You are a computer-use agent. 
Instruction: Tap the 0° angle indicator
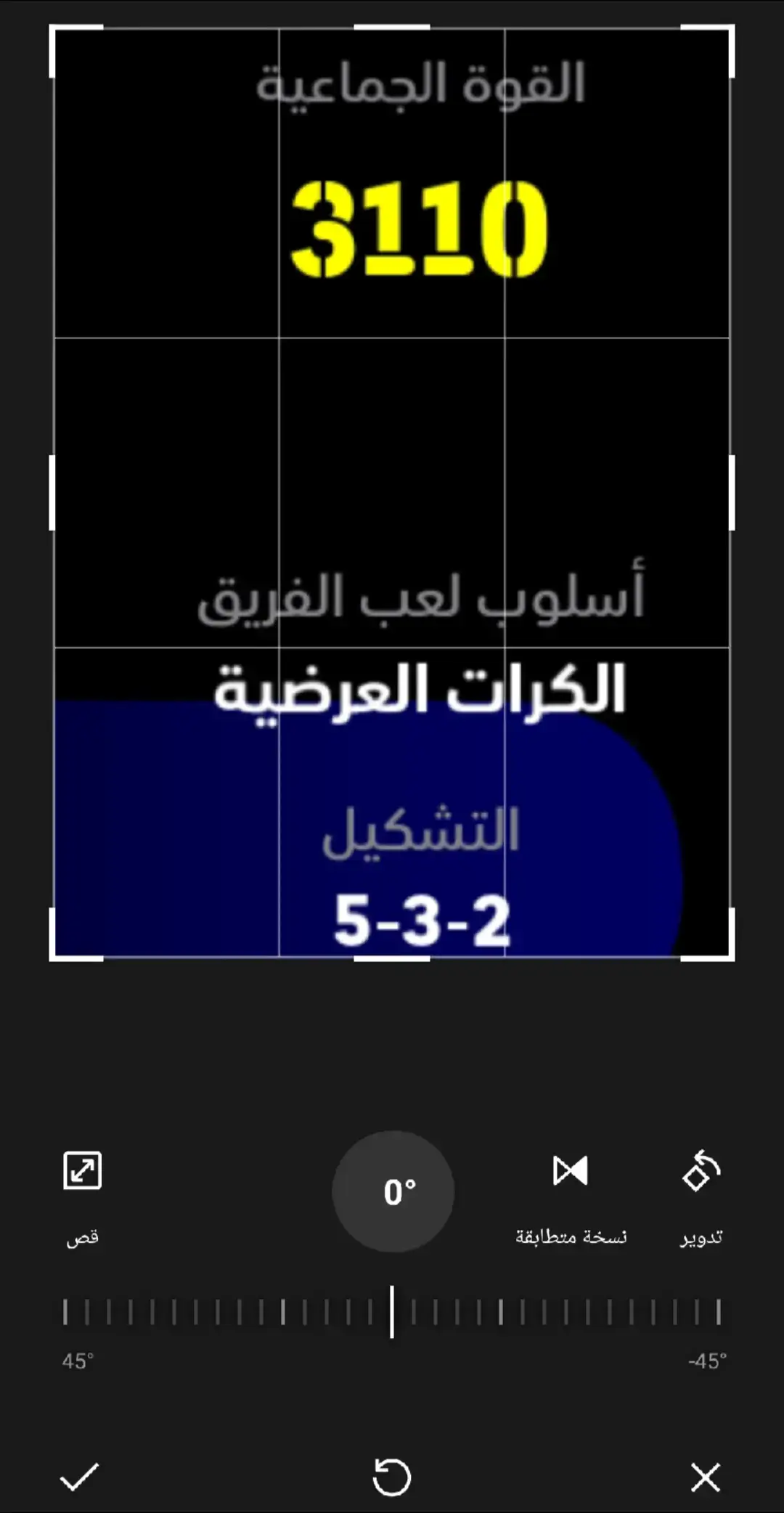pyautogui.click(x=393, y=1191)
